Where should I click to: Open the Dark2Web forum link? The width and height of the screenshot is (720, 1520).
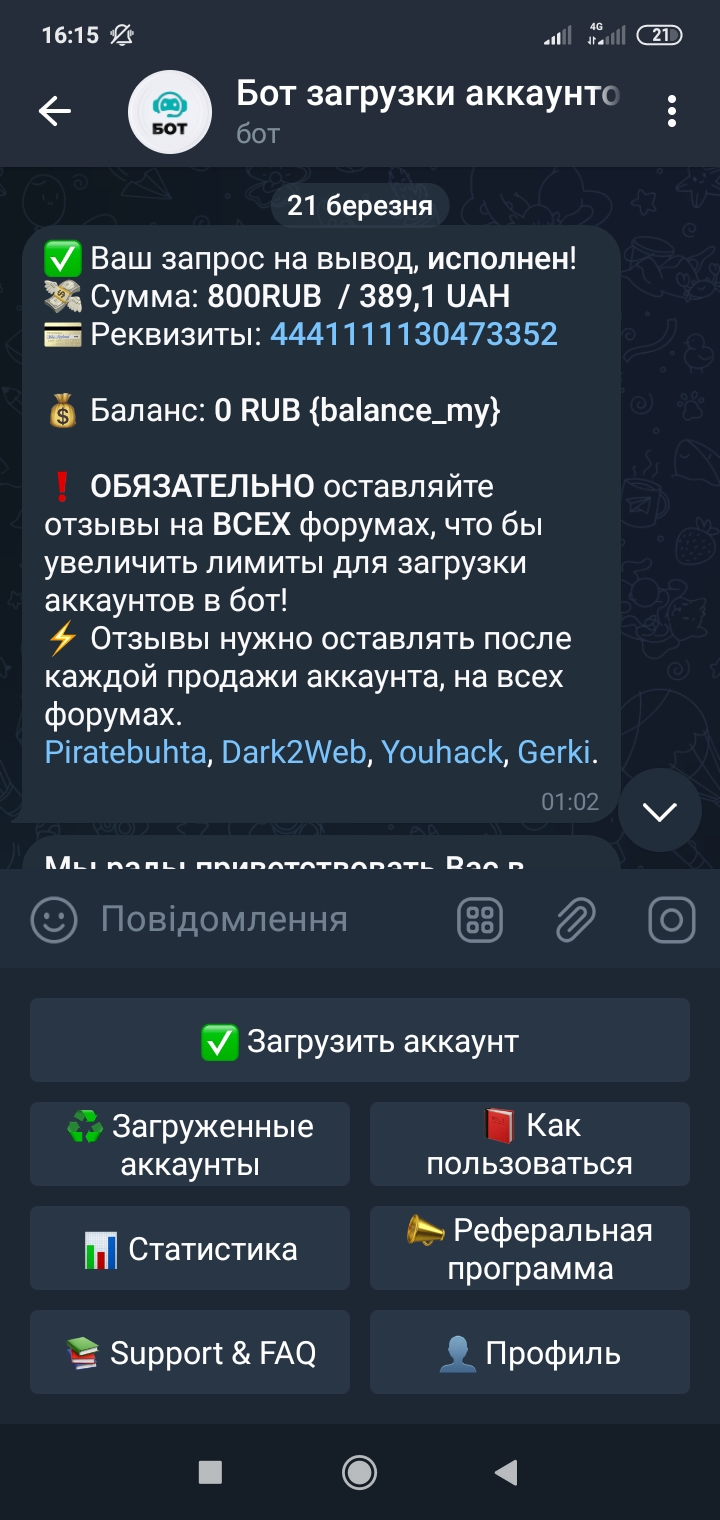pos(293,752)
